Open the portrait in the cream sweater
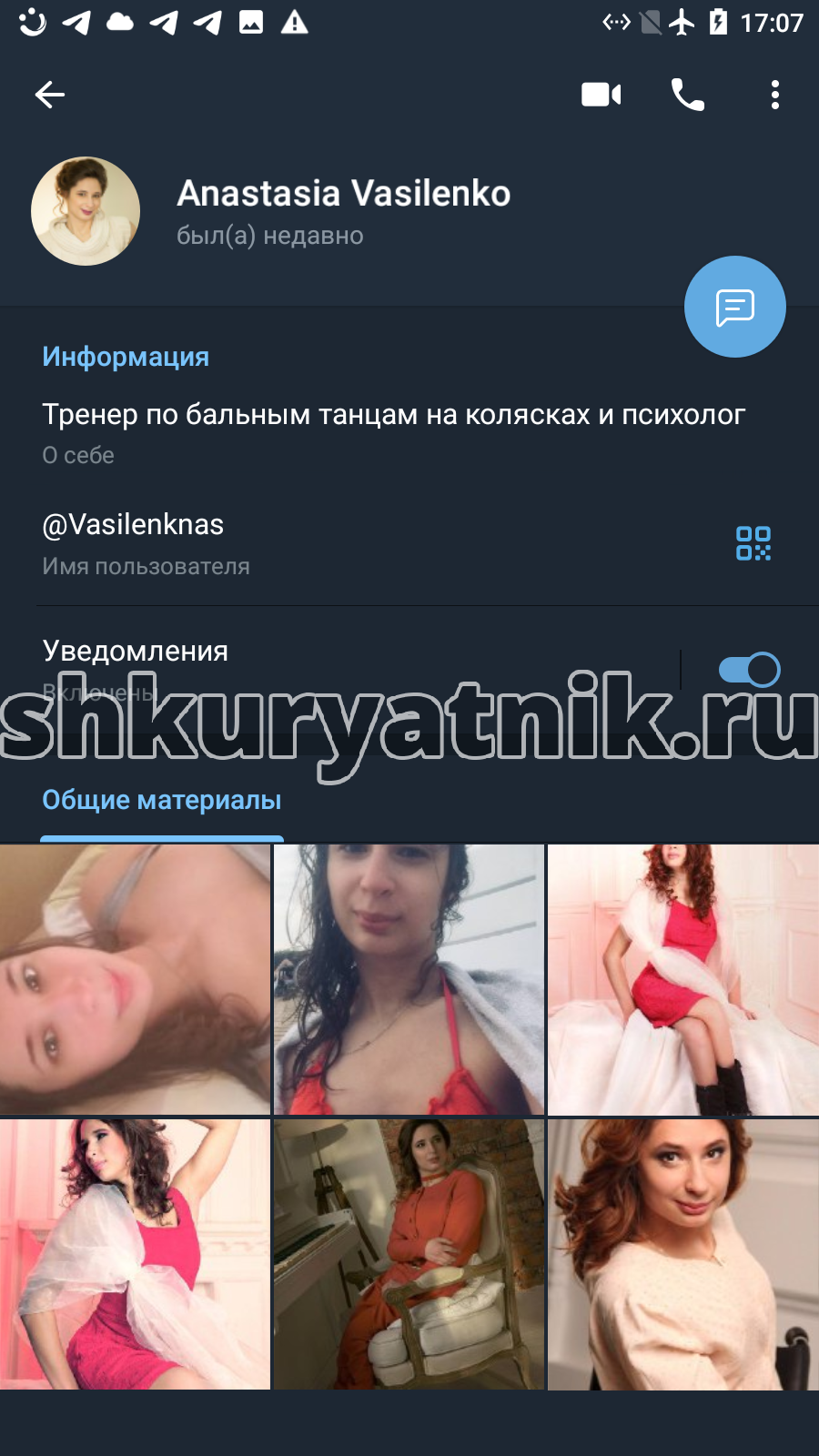The height and width of the screenshot is (1456, 819). tap(683, 1254)
